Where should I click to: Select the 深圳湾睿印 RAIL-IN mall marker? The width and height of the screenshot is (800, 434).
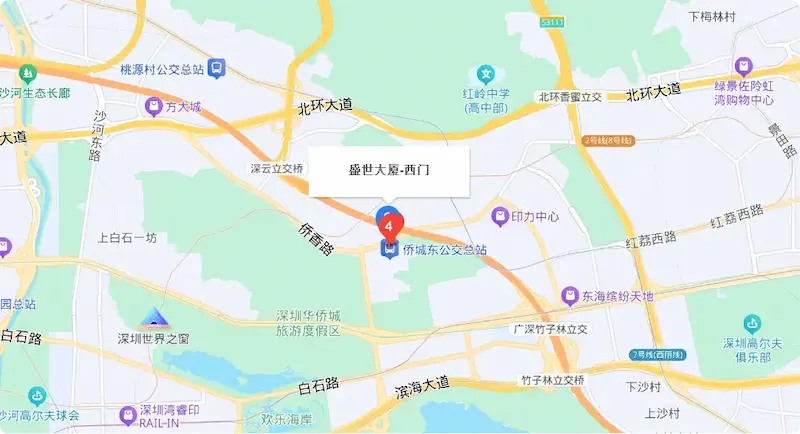[x=128, y=414]
